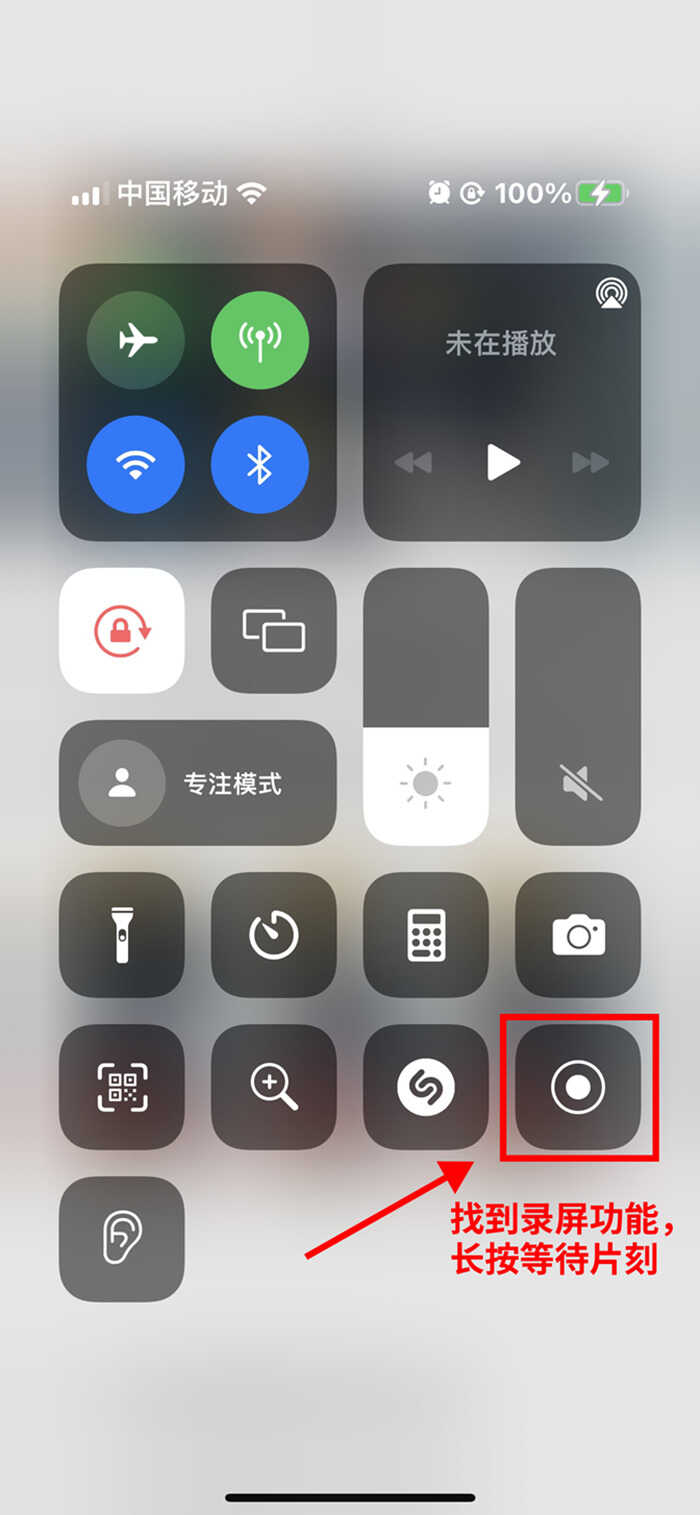Viewport: 700px width, 1515px height.
Task: Open 专注模式 focus mode
Action: coord(198,783)
